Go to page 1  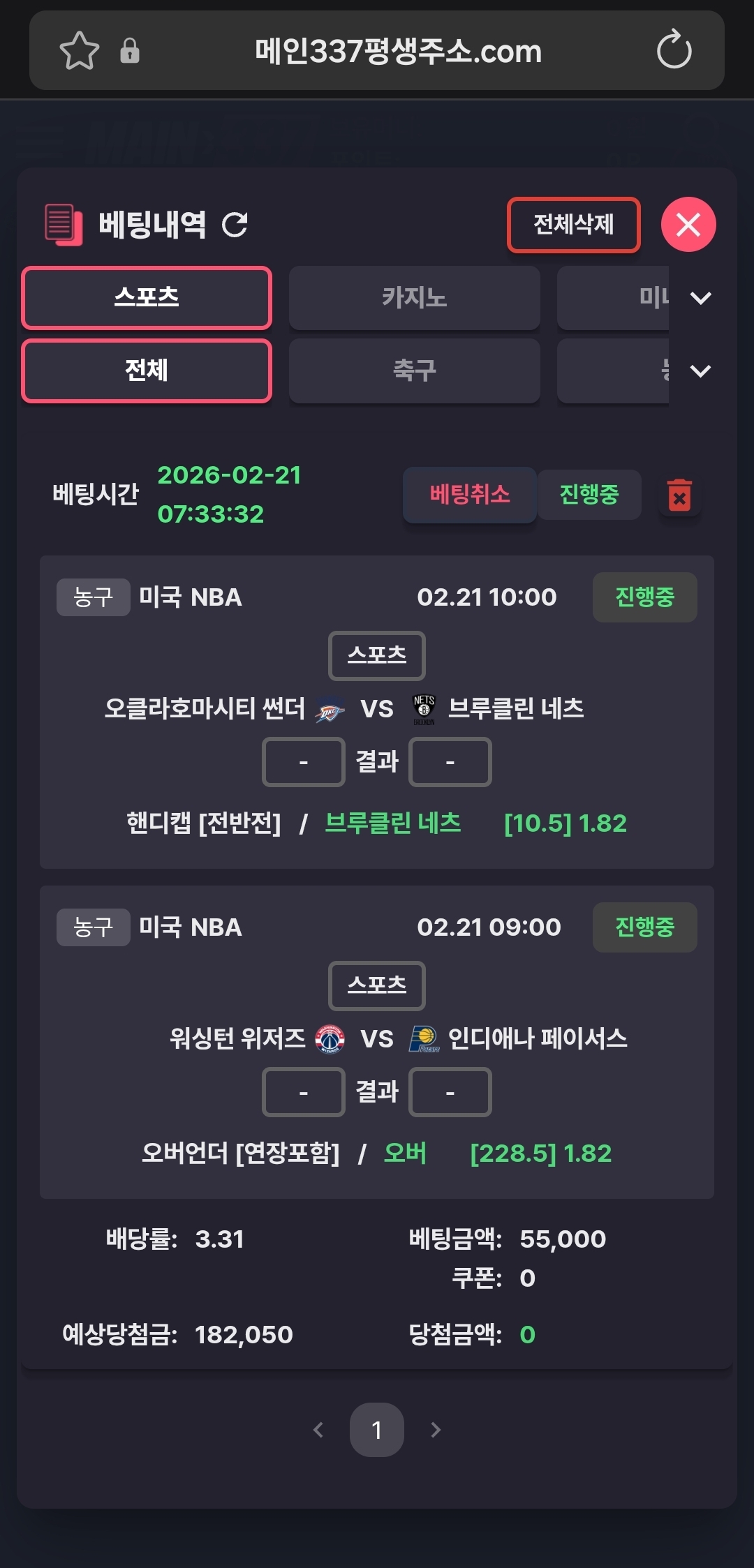click(376, 1430)
